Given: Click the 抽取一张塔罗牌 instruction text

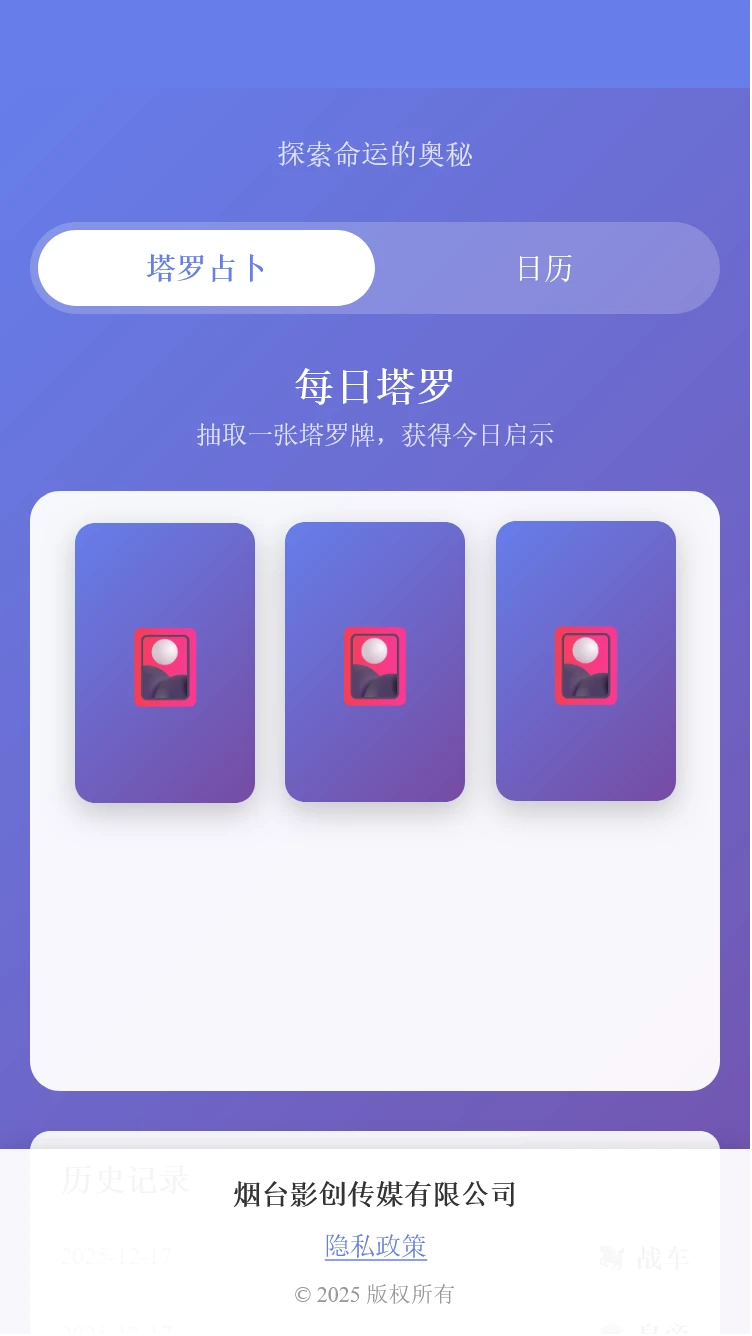Looking at the screenshot, I should (375, 435).
